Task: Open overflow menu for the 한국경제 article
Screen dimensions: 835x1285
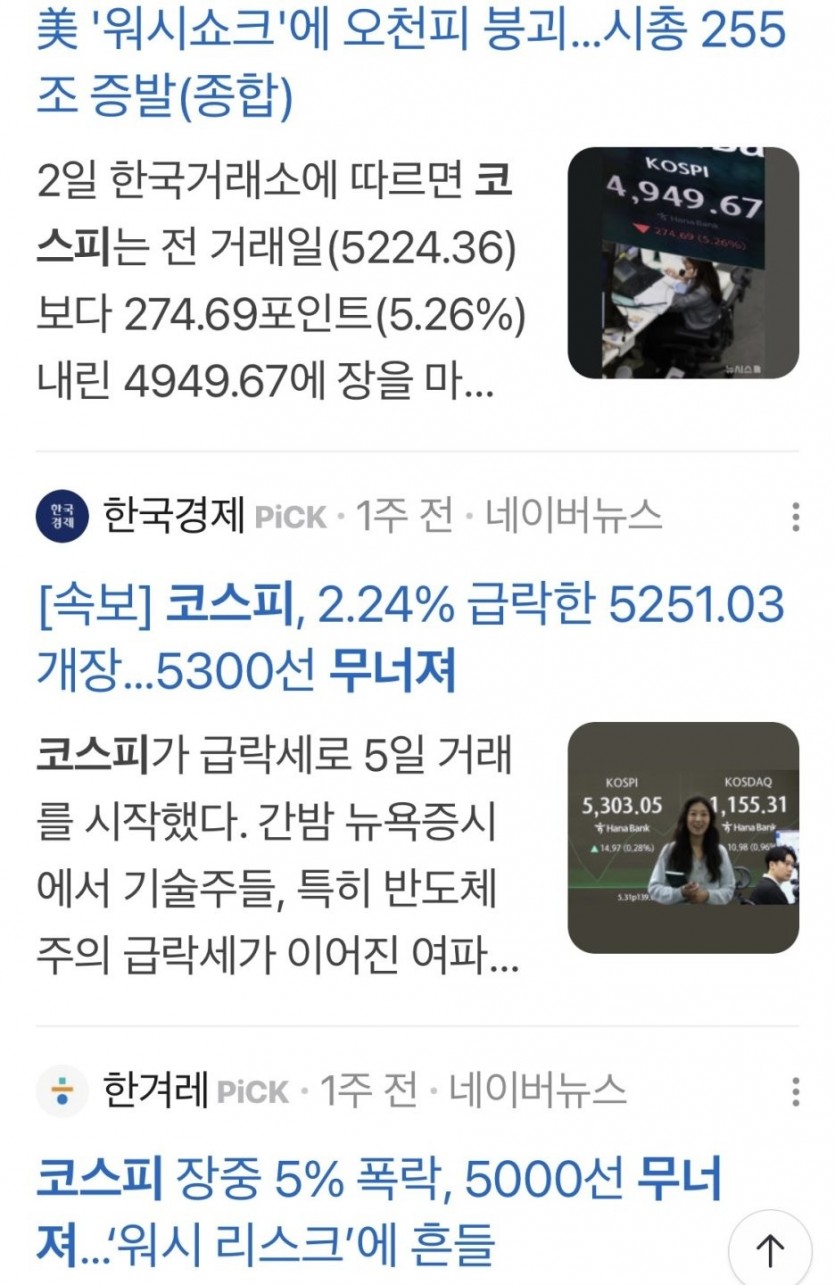Action: [x=795, y=517]
